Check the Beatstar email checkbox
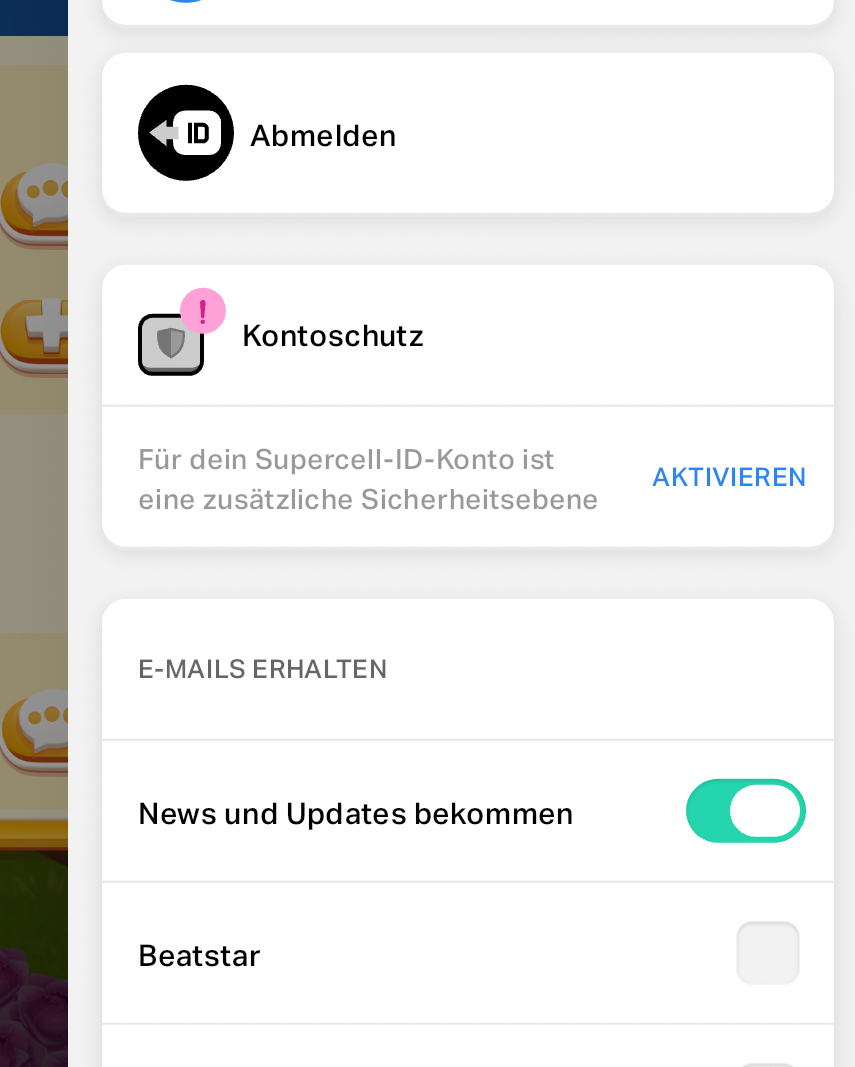This screenshot has width=855, height=1067. coord(767,953)
